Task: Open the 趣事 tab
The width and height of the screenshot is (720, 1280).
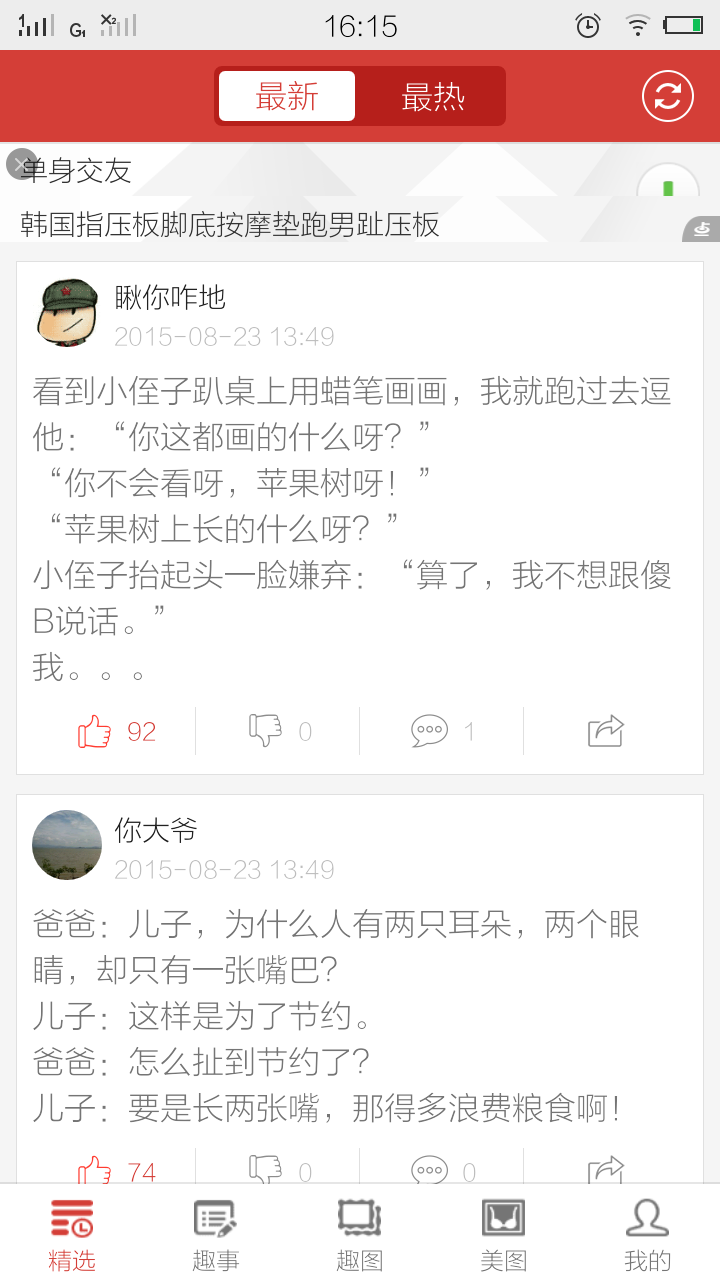Action: point(215,1235)
